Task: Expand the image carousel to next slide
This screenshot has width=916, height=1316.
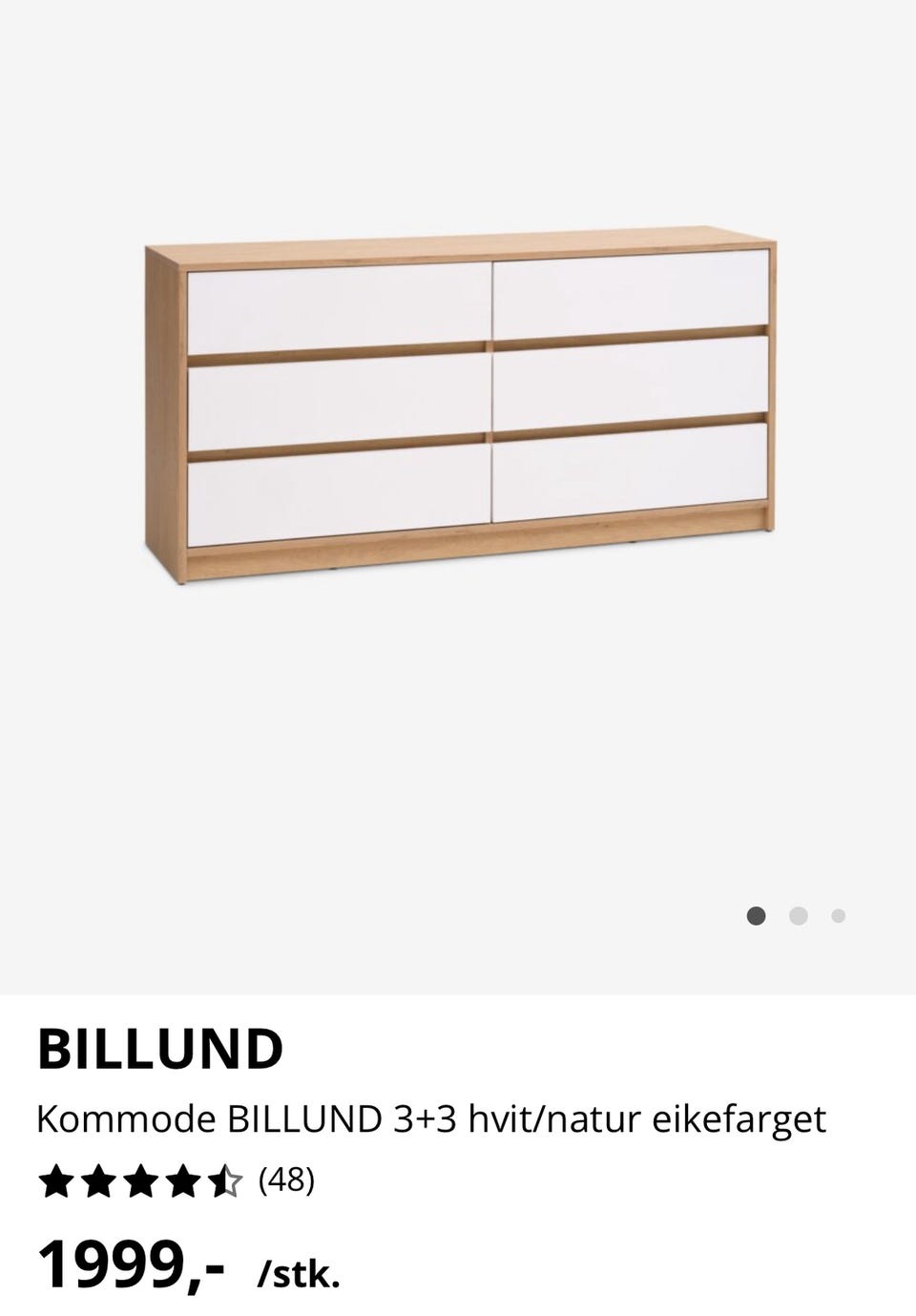Action: click(x=798, y=914)
